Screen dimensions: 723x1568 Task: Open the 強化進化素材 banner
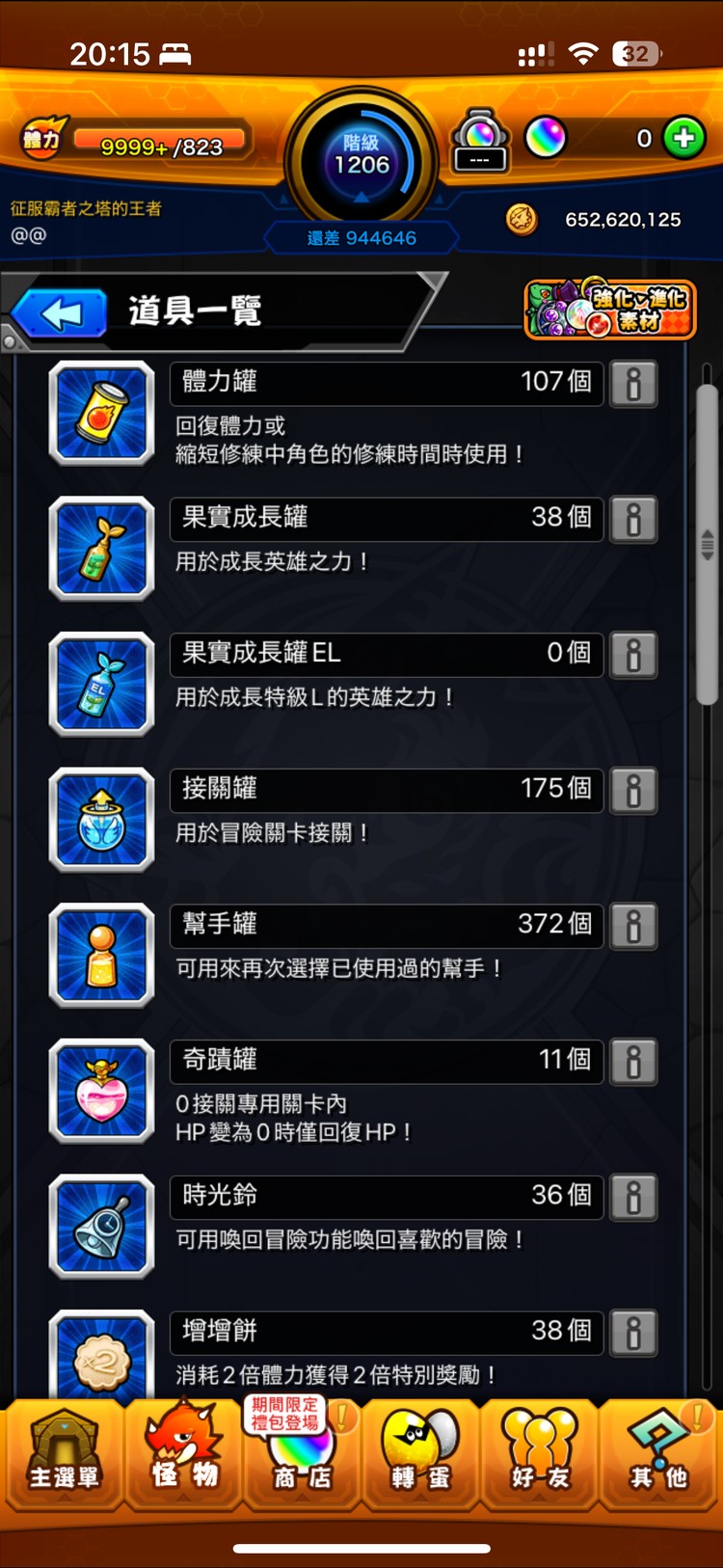[x=609, y=310]
